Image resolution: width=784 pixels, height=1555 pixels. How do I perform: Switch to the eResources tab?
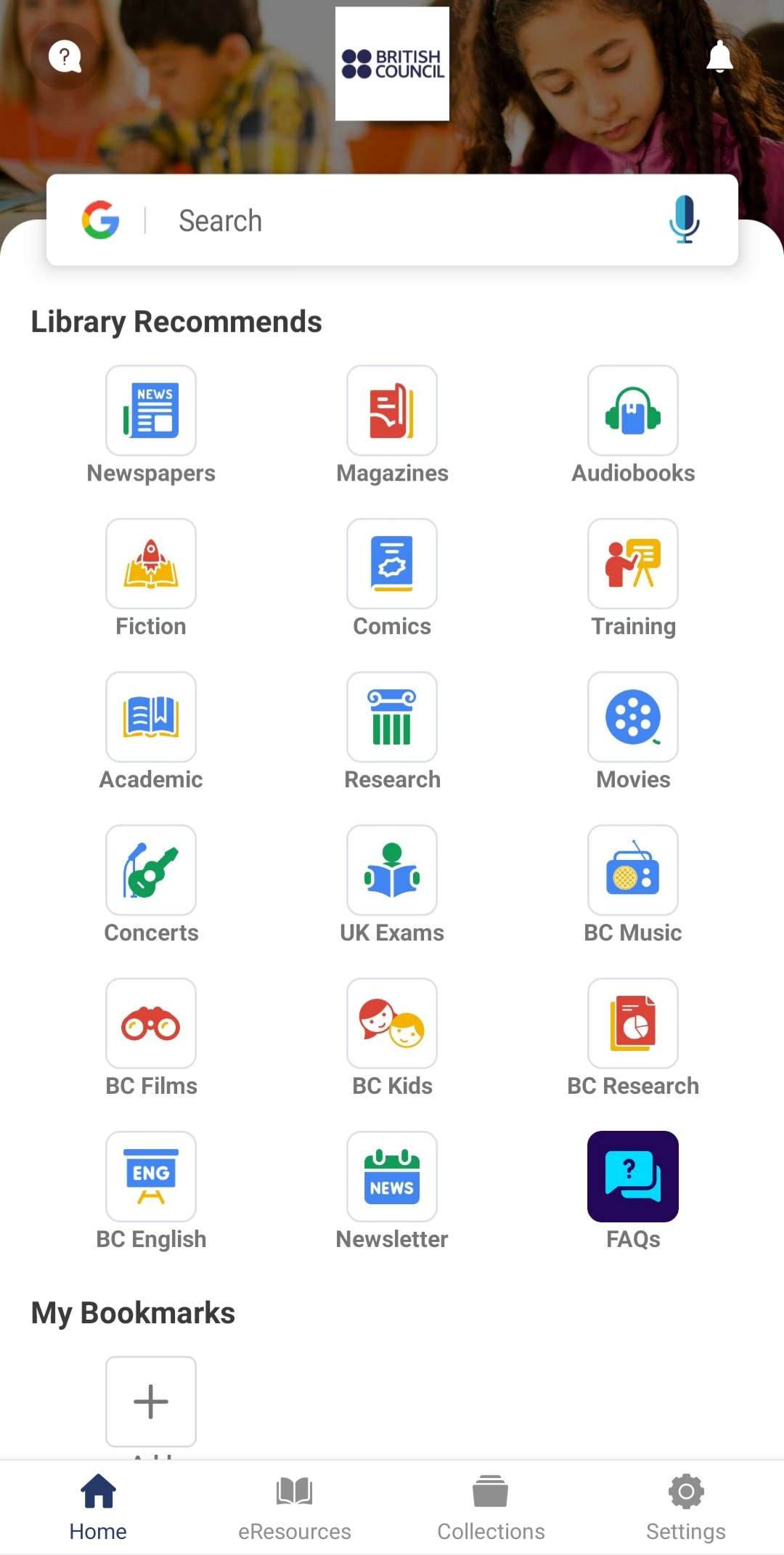pos(295,1508)
